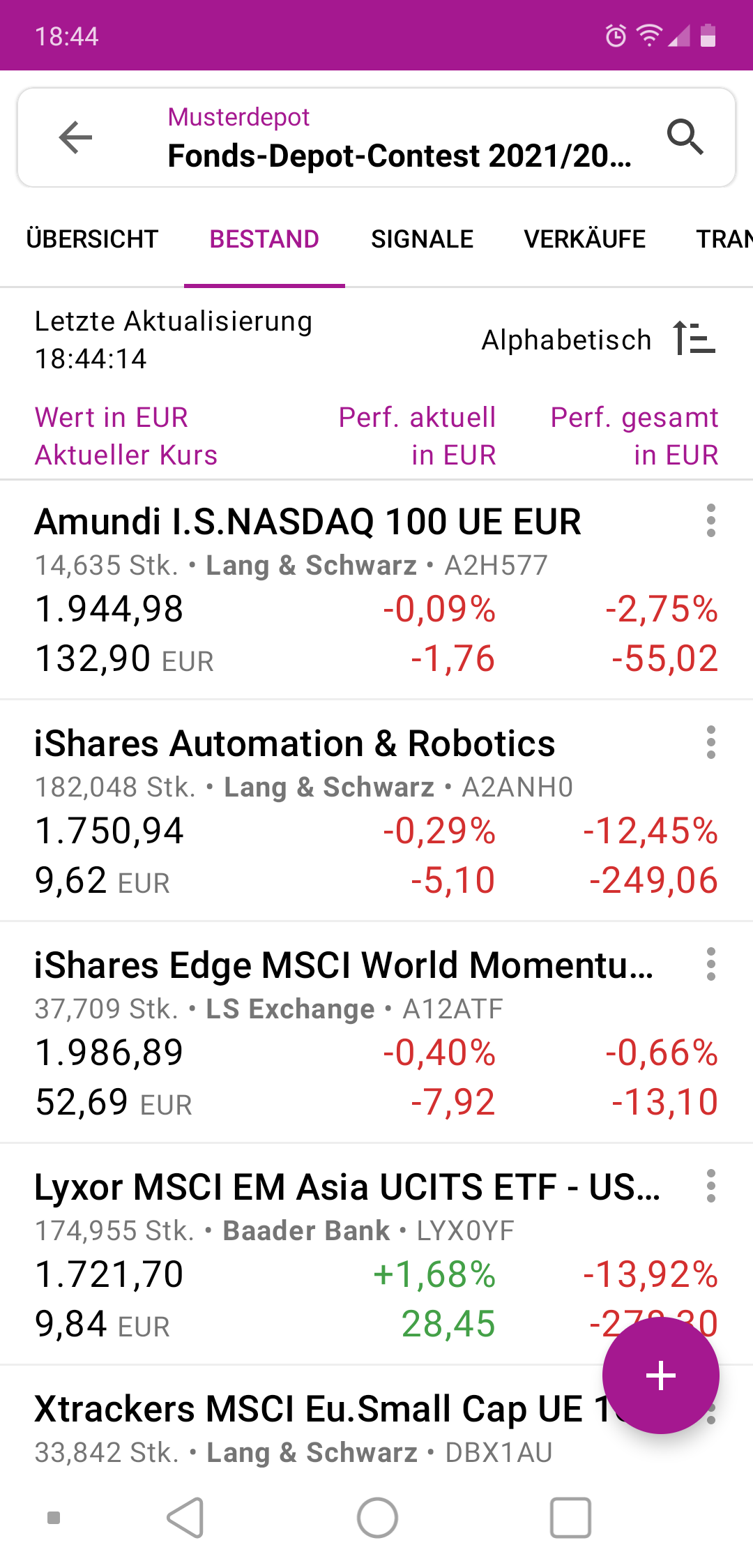
Task: Open the Verkäufe tab
Action: (584, 239)
